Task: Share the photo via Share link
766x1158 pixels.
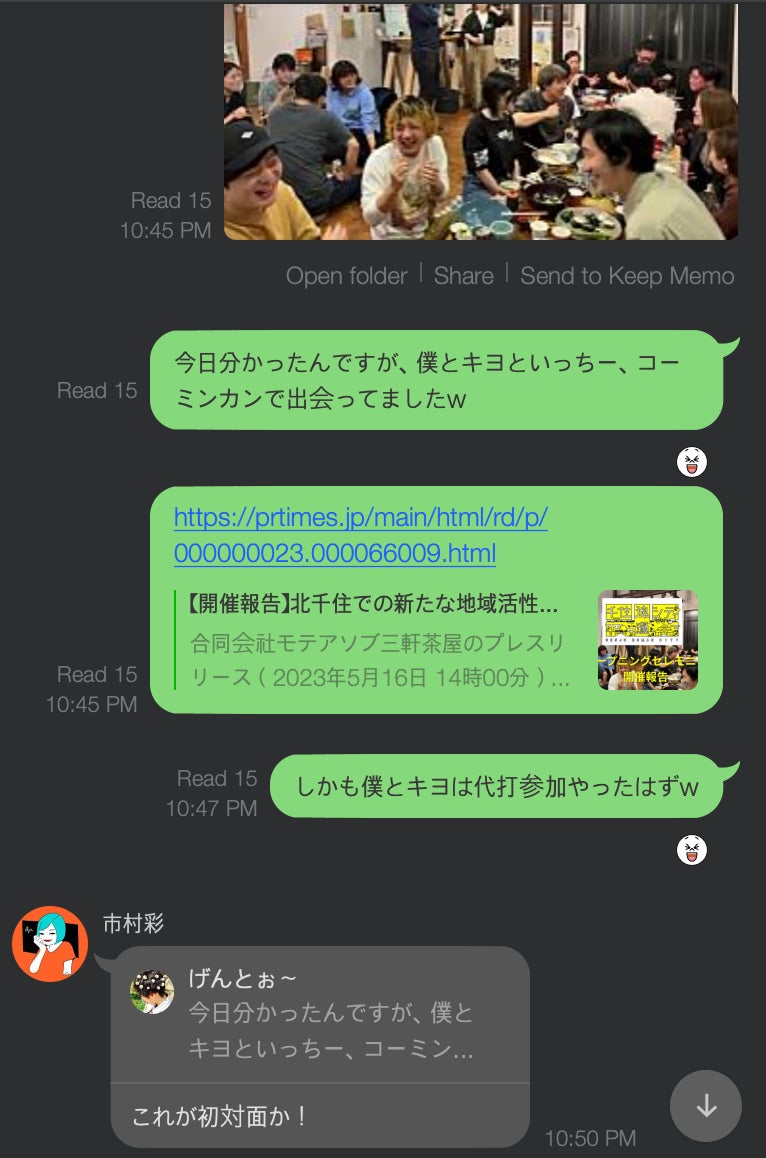Action: (463, 276)
